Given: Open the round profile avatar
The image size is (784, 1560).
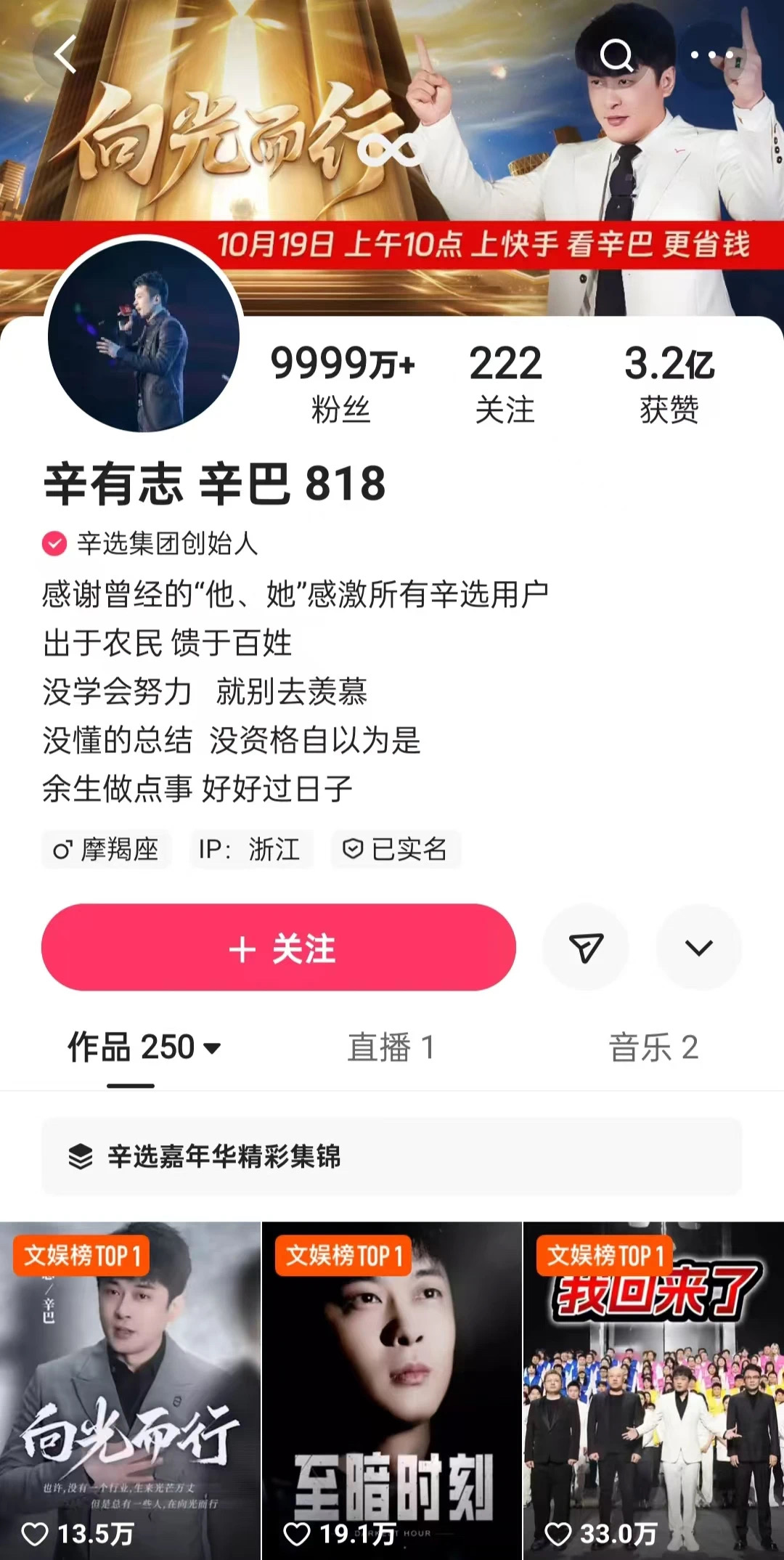Looking at the screenshot, I should (x=144, y=336).
